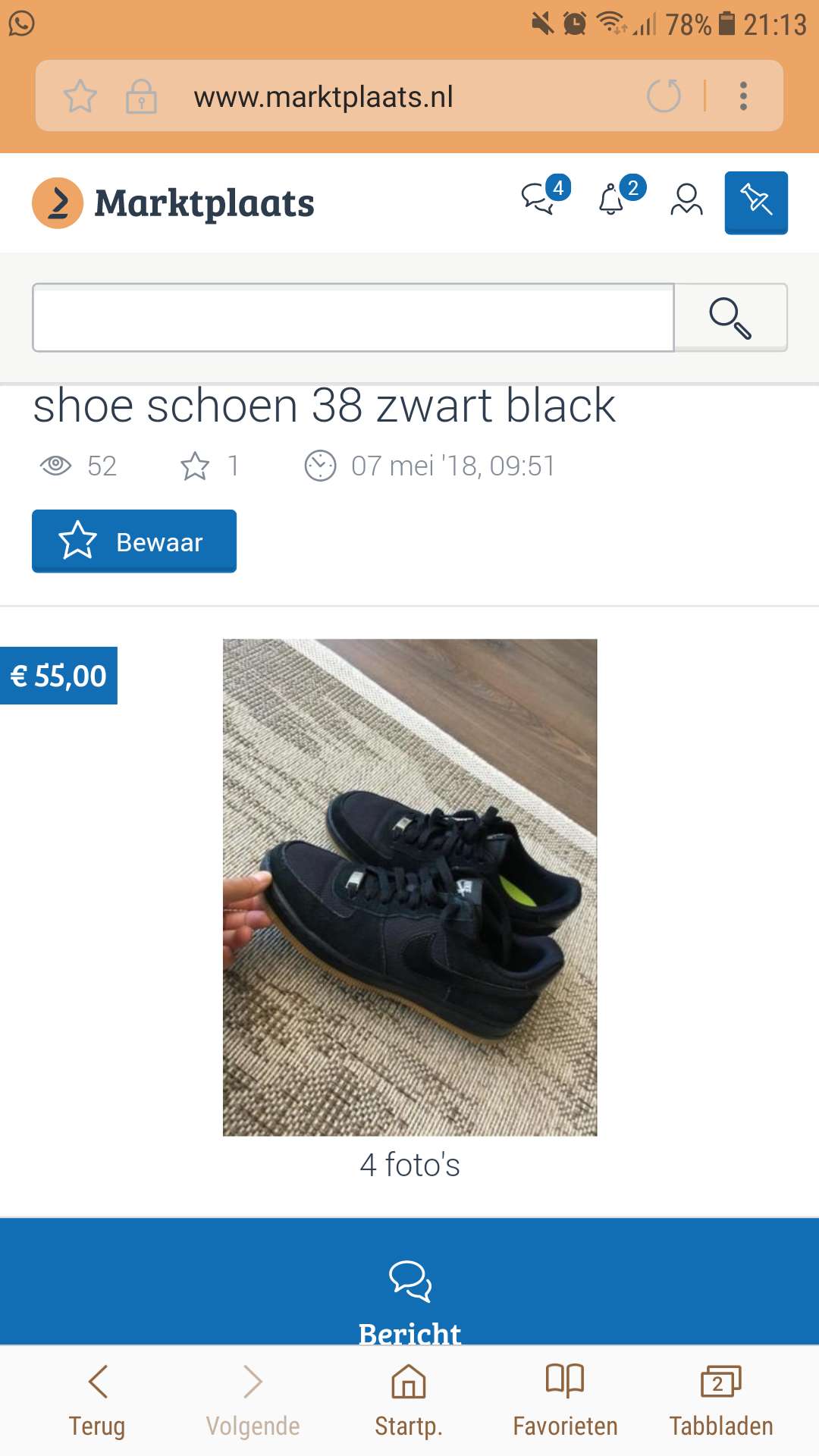Tap the URL address bar
819x1456 pixels.
pos(379,96)
